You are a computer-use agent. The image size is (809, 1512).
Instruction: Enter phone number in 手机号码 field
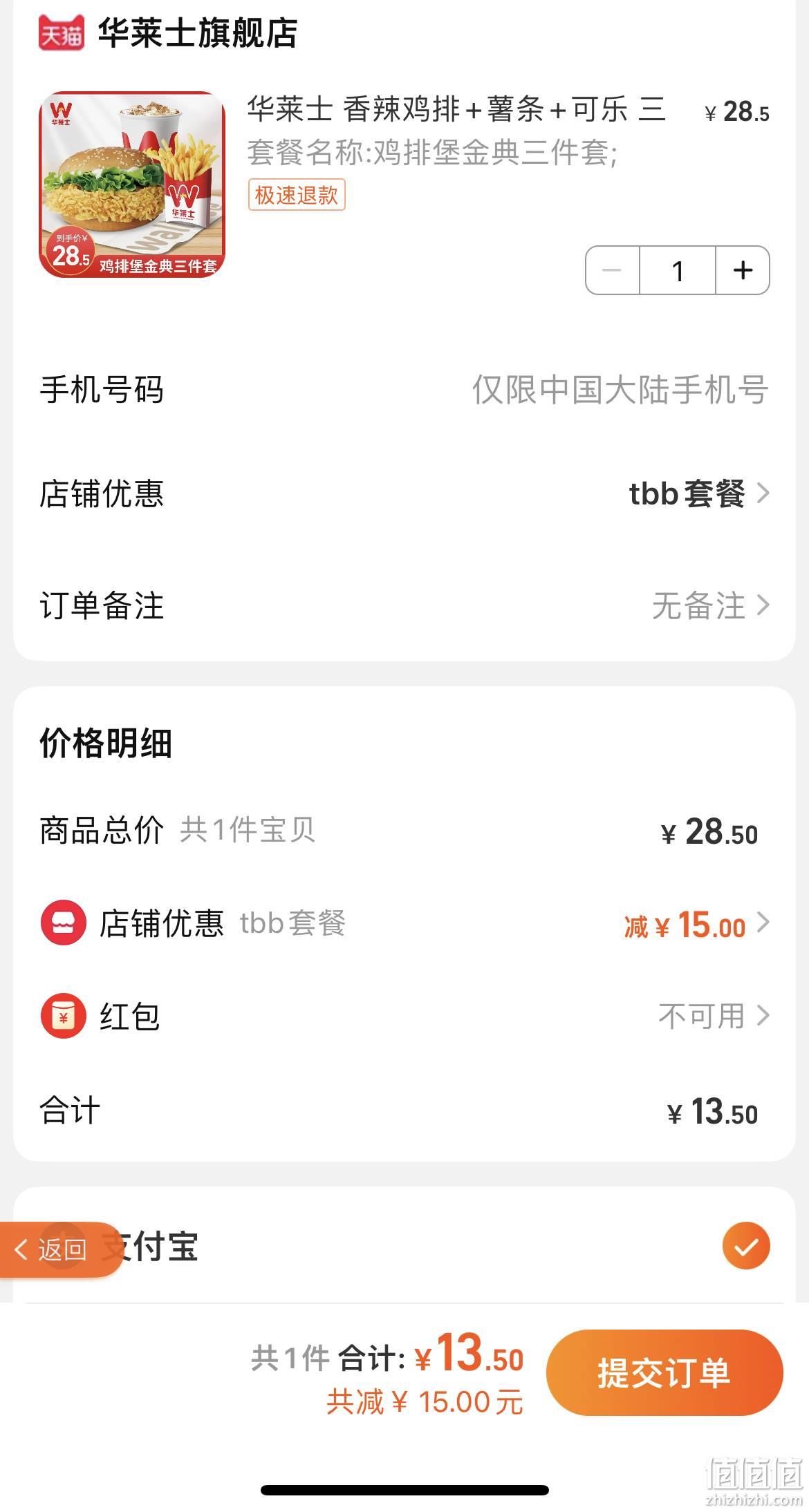coord(404,390)
